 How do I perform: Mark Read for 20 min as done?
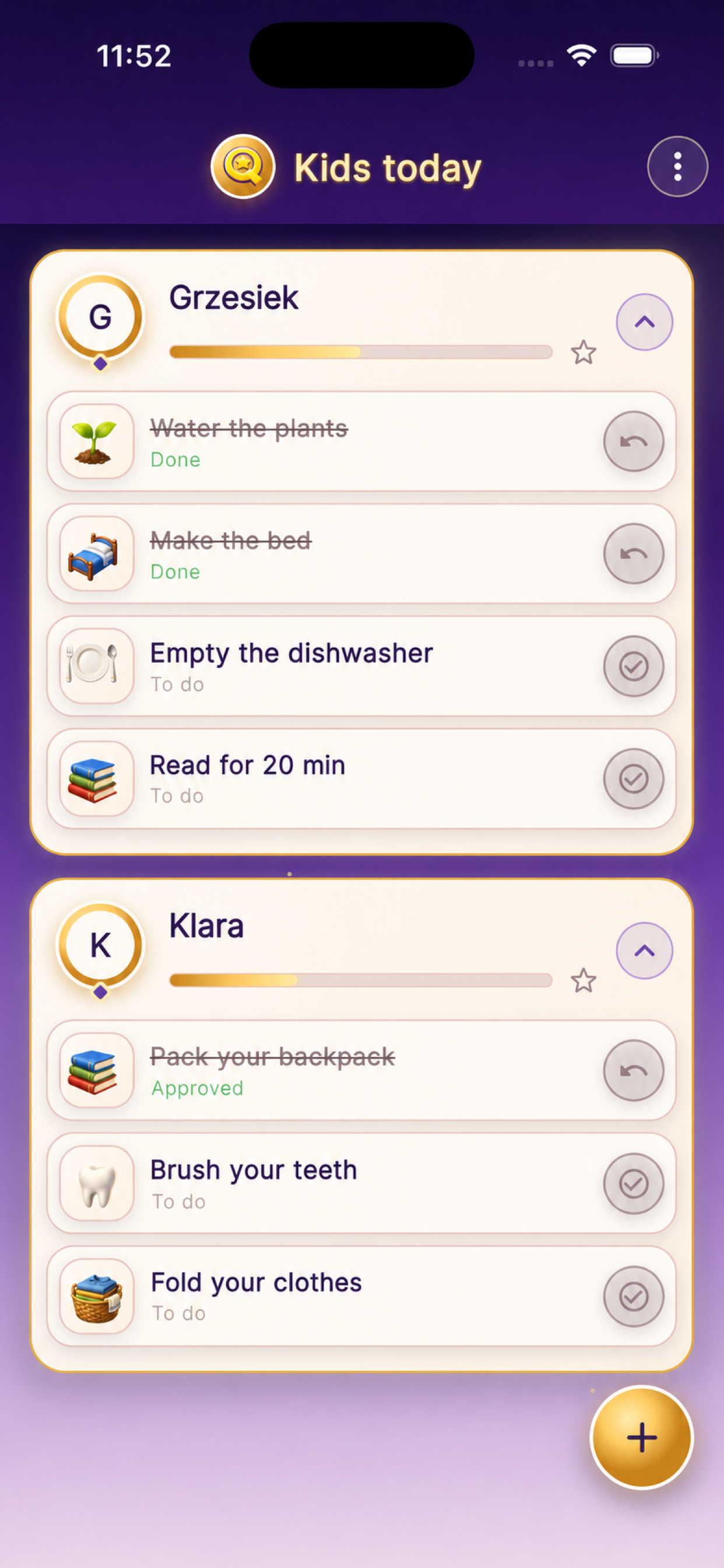(x=633, y=779)
